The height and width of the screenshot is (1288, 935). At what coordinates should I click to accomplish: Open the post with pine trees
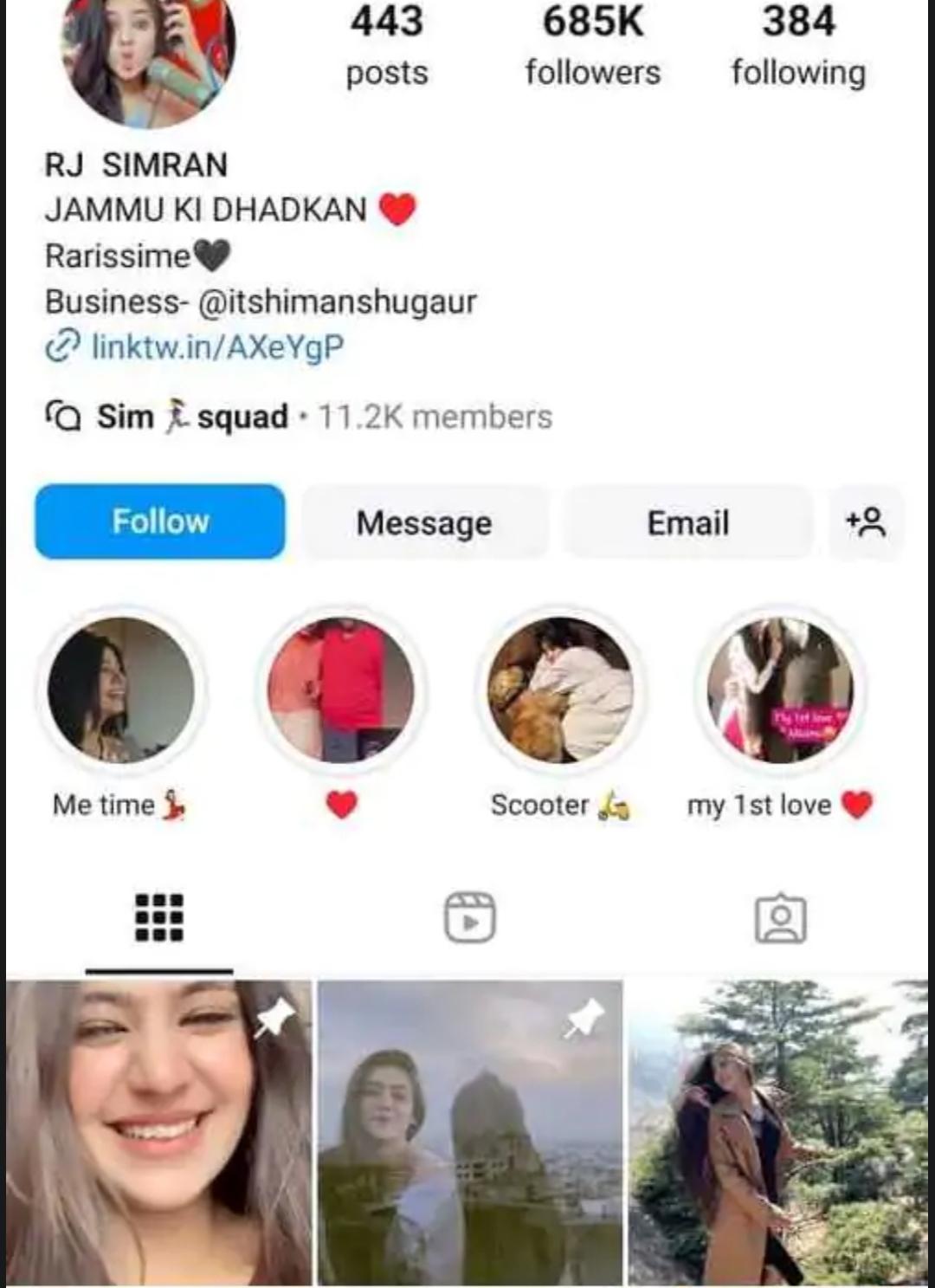coord(779,1133)
